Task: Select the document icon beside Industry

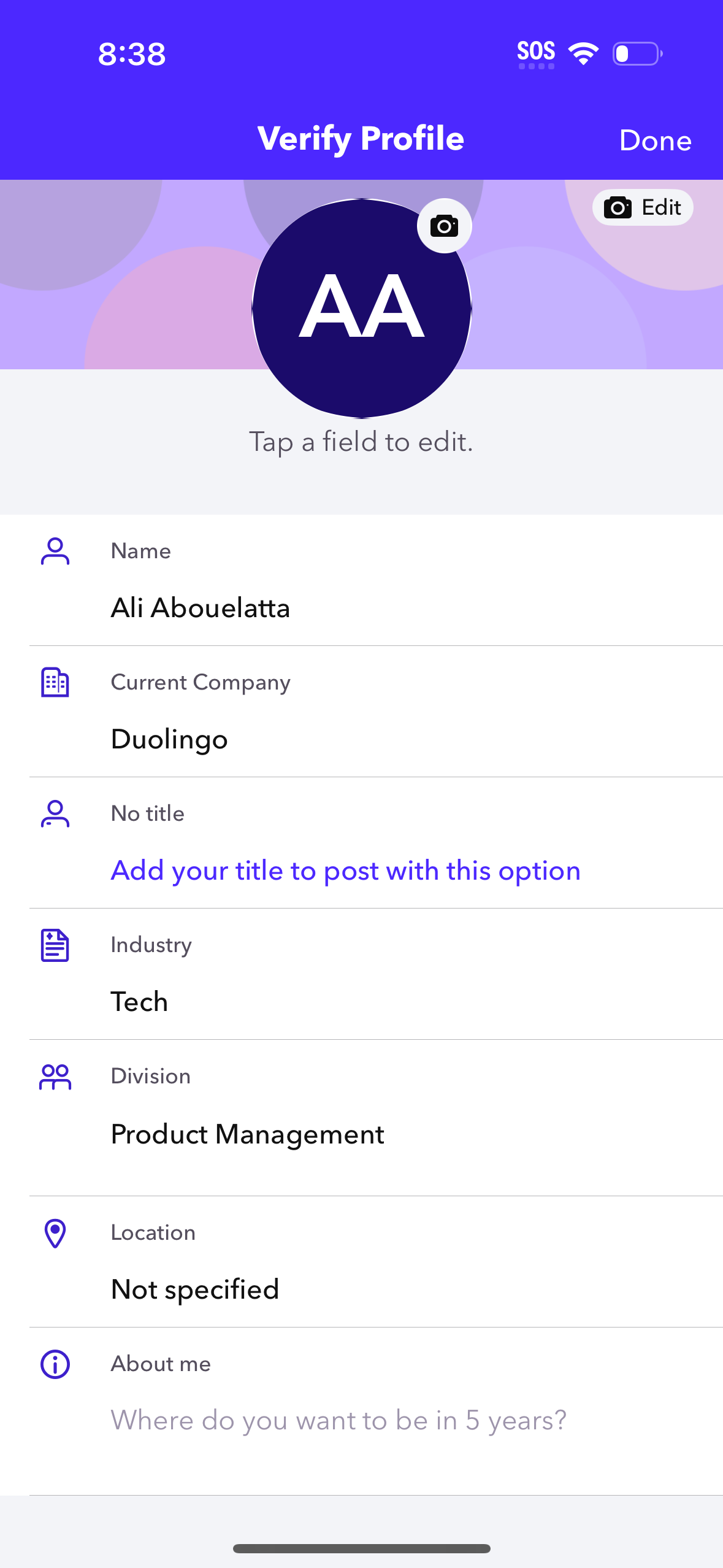Action: (x=55, y=945)
